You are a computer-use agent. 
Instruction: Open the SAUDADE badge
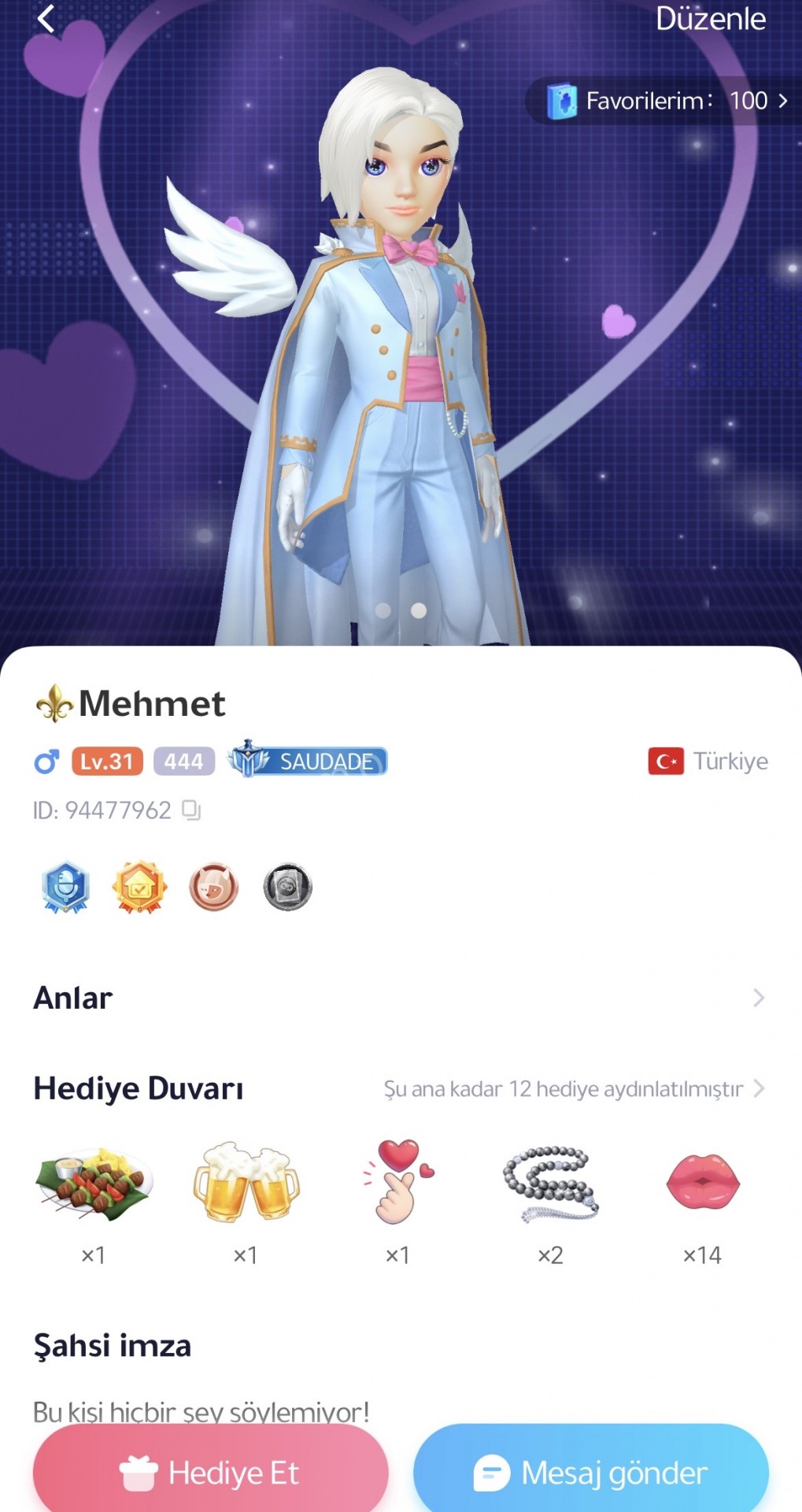[308, 761]
